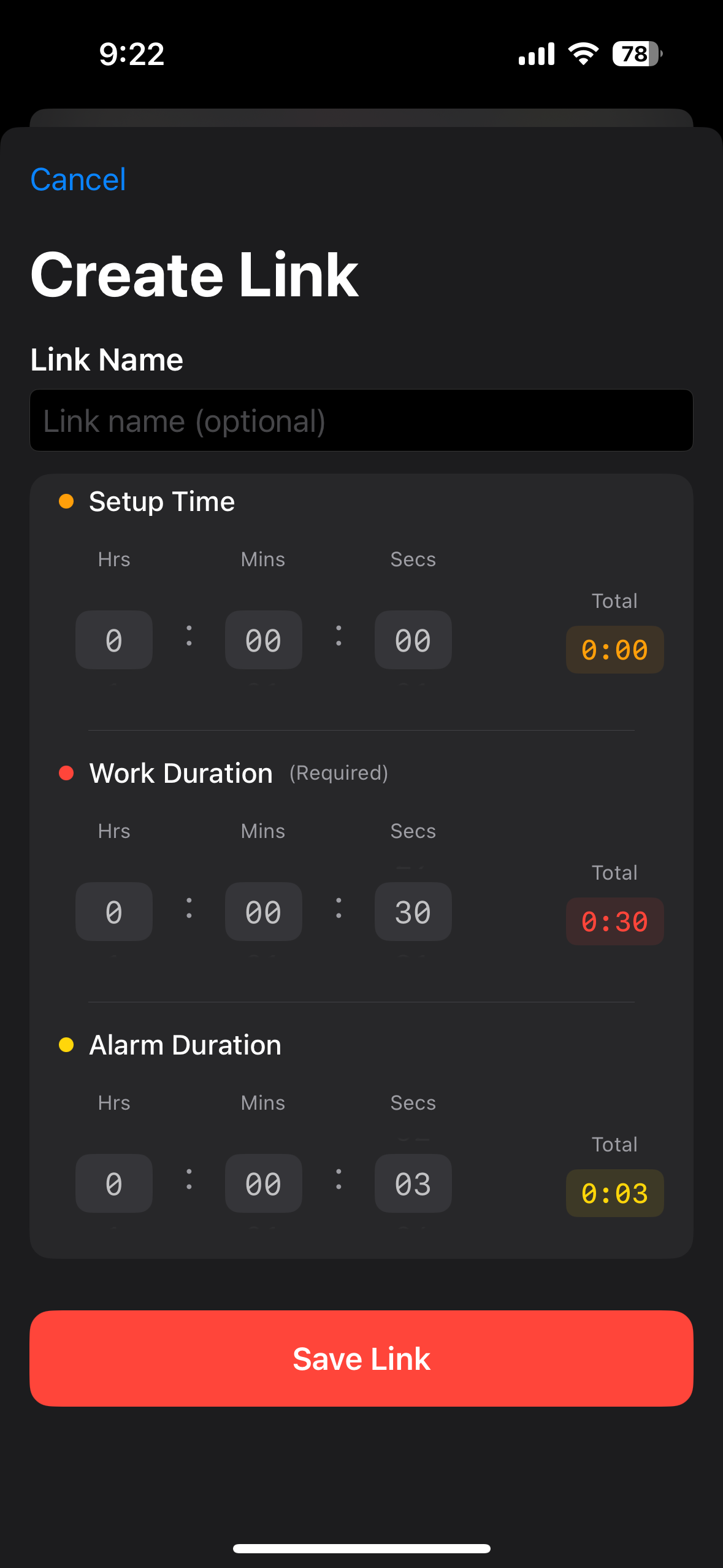Viewport: 723px width, 1568px height.
Task: Select Work Duration seconds picker showing 30
Action: coord(413,912)
